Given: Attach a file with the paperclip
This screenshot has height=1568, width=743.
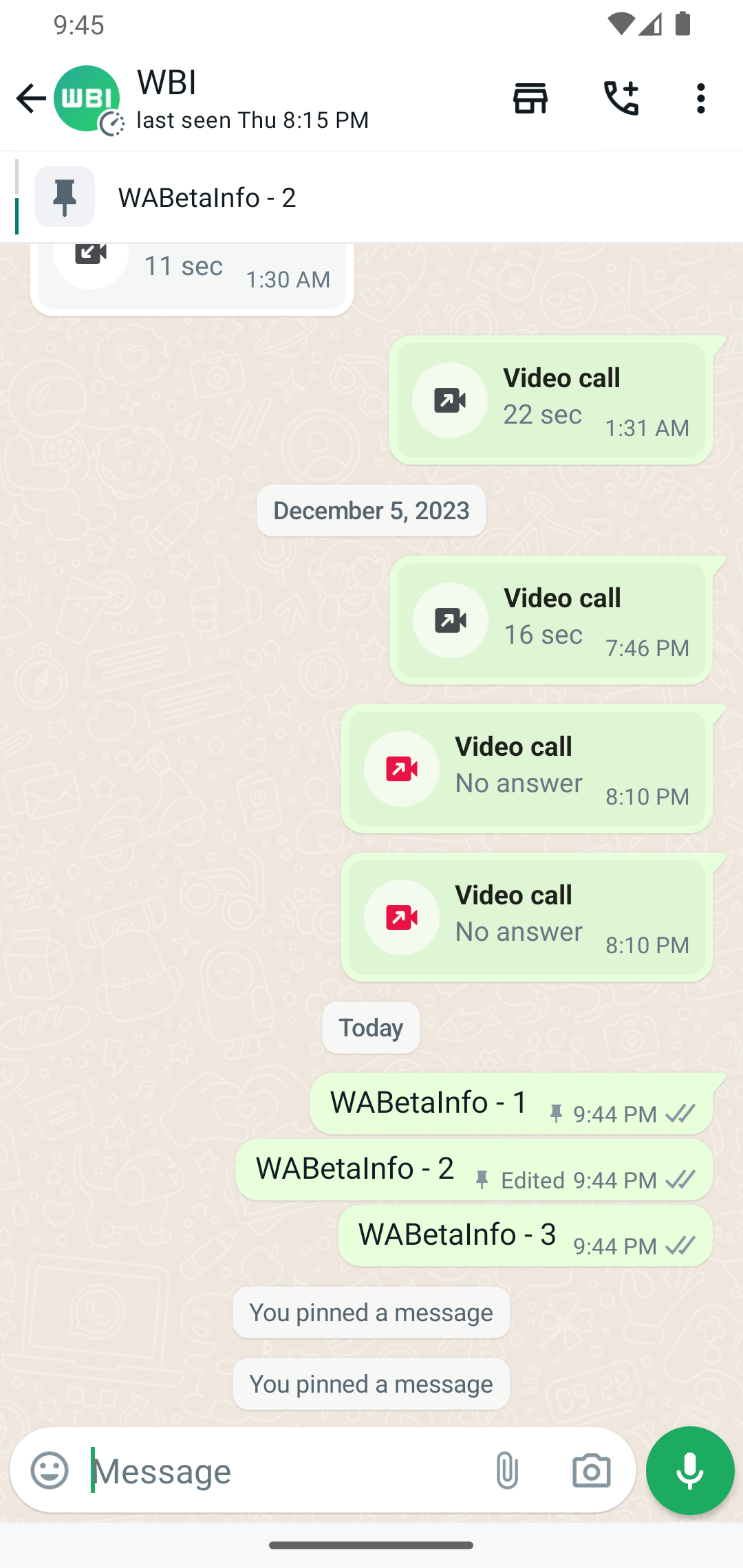Looking at the screenshot, I should [x=507, y=1470].
